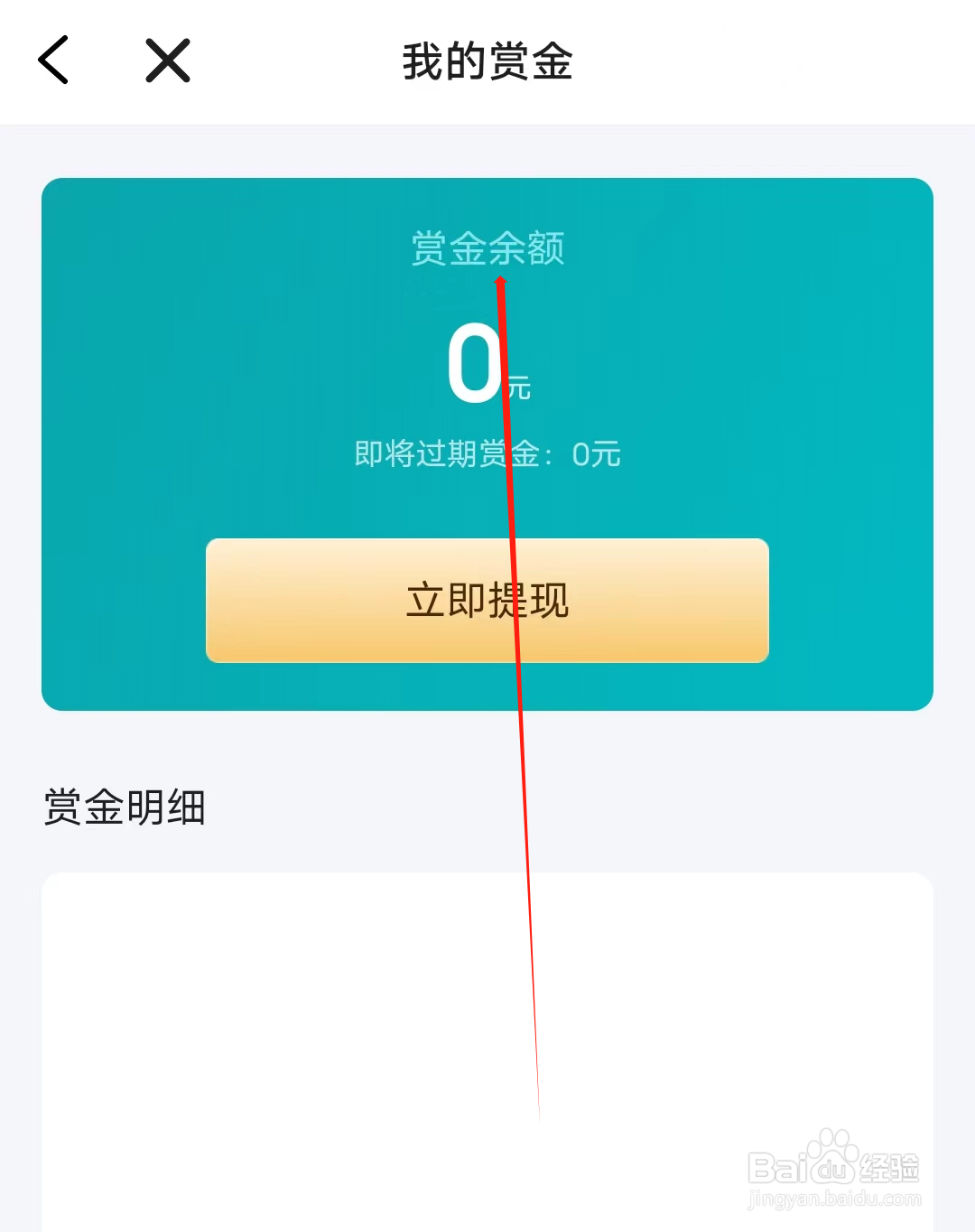Tap the 赏金余额 balance label

[x=487, y=250]
